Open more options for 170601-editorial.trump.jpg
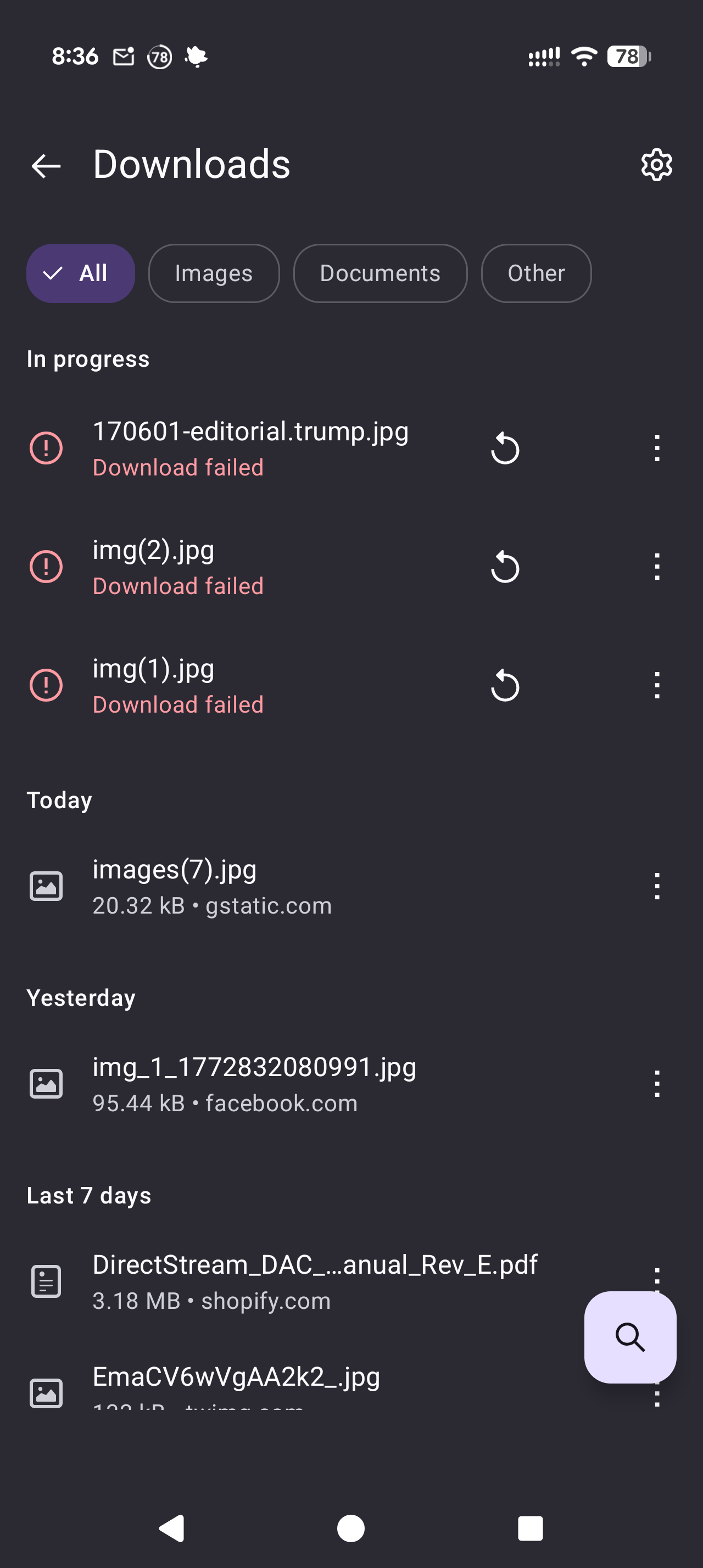 click(x=657, y=449)
